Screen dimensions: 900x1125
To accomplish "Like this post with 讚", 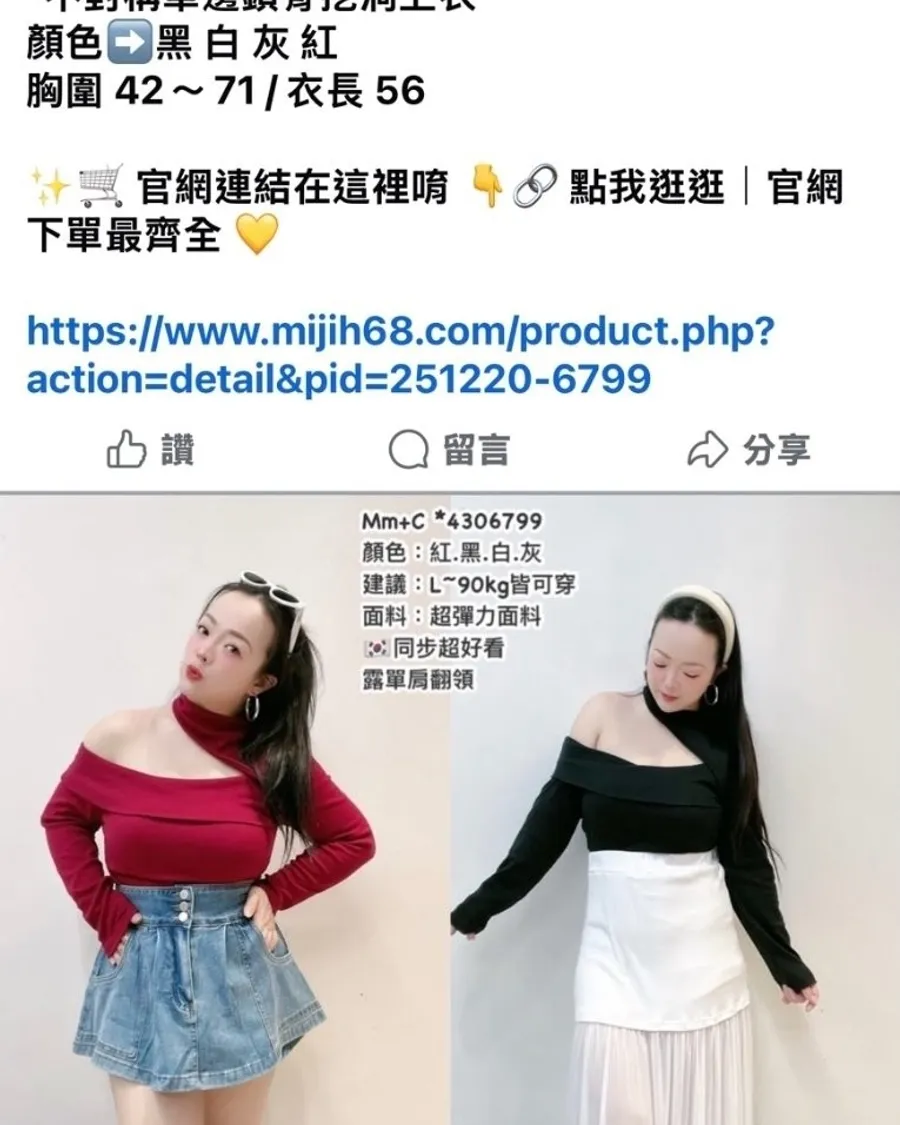I will click(150, 451).
